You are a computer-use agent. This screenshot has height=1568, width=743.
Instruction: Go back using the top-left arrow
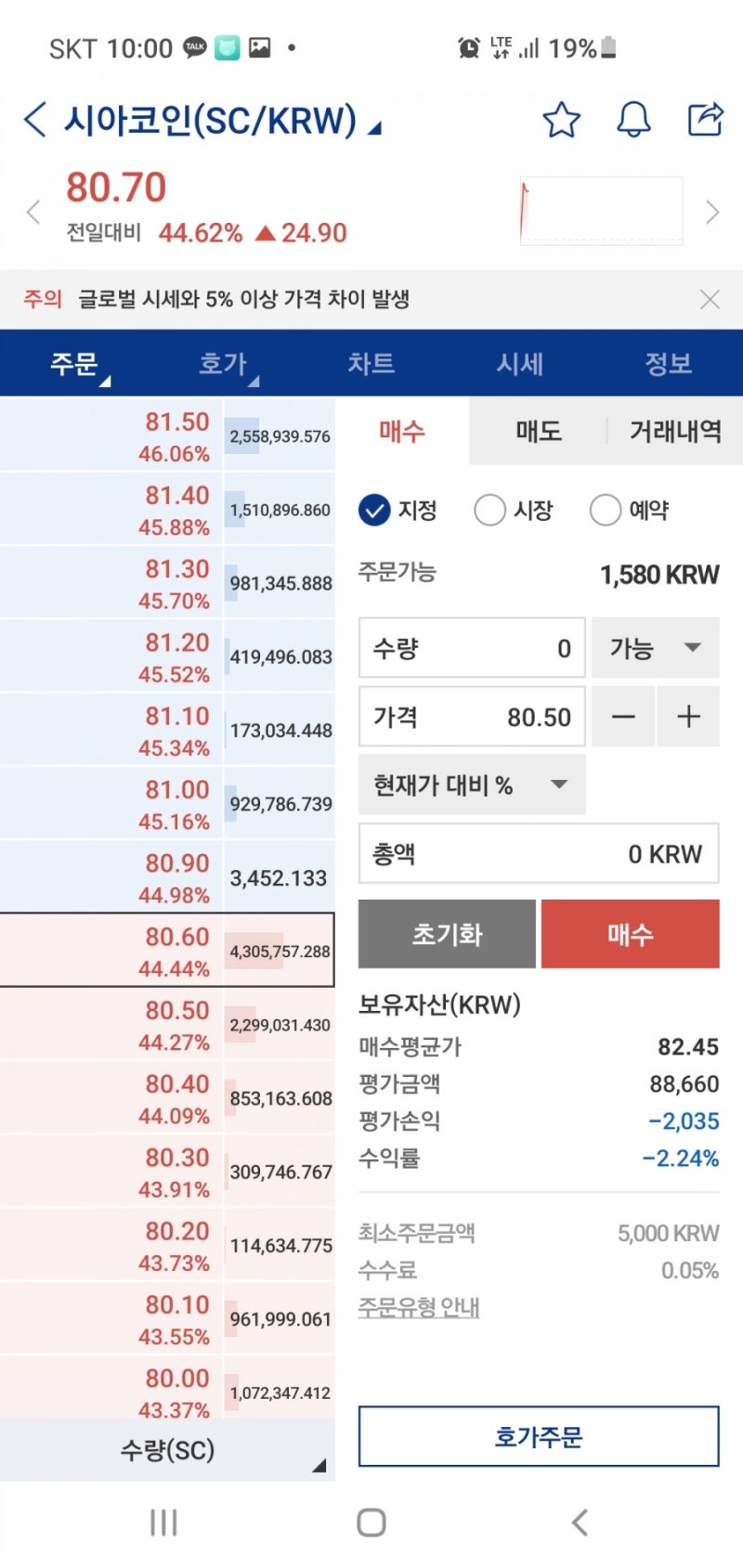[x=33, y=120]
